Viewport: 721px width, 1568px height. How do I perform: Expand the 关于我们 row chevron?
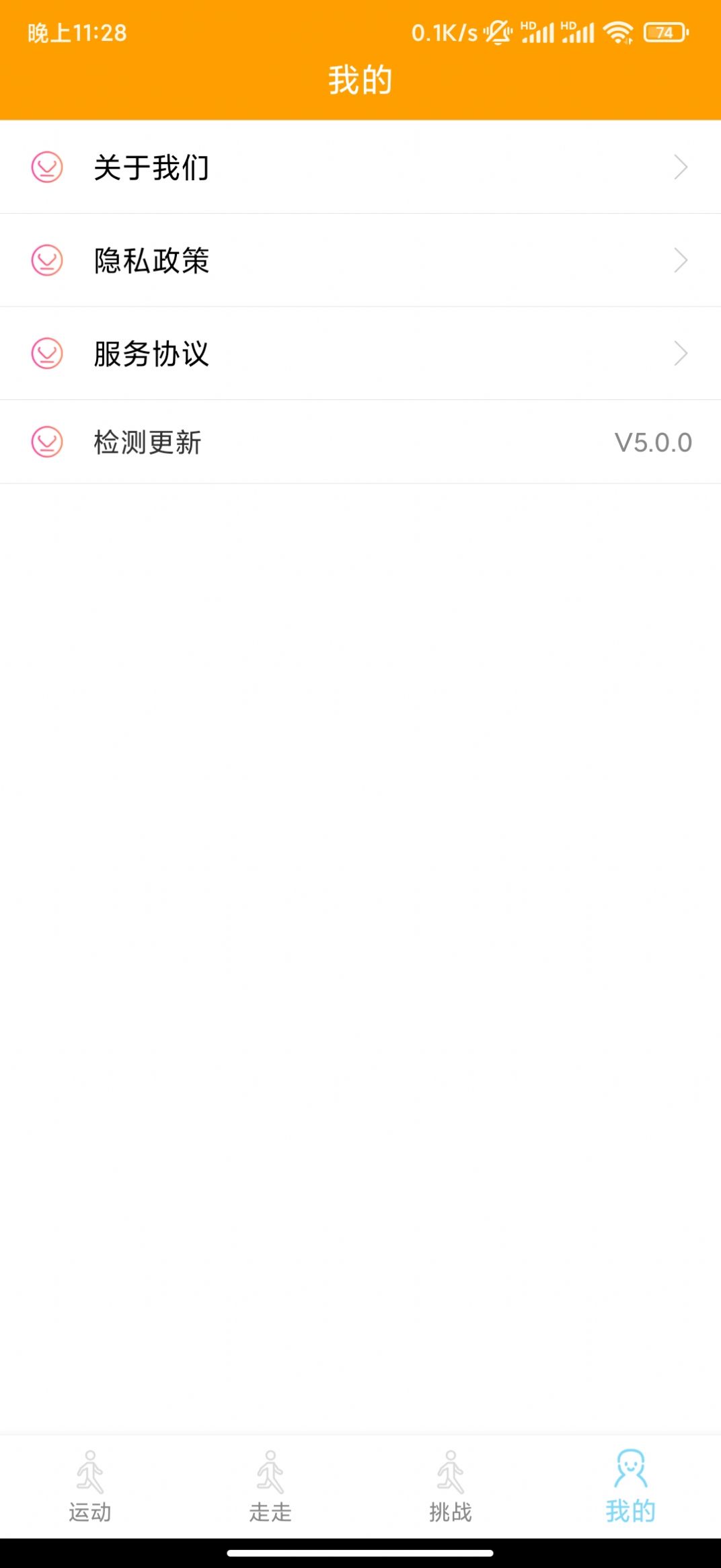pyautogui.click(x=680, y=167)
